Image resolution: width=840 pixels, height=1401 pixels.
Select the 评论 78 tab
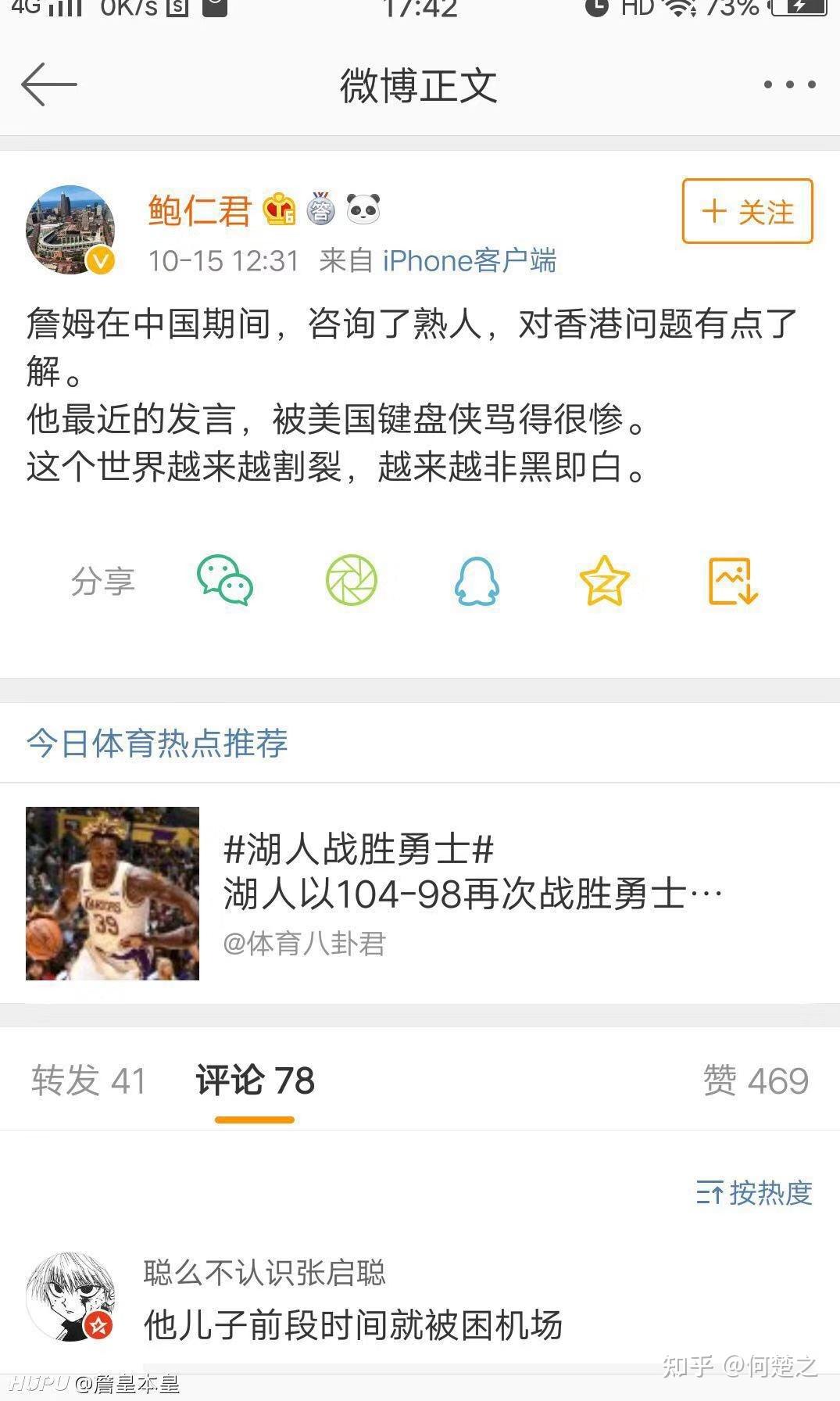click(x=255, y=1080)
